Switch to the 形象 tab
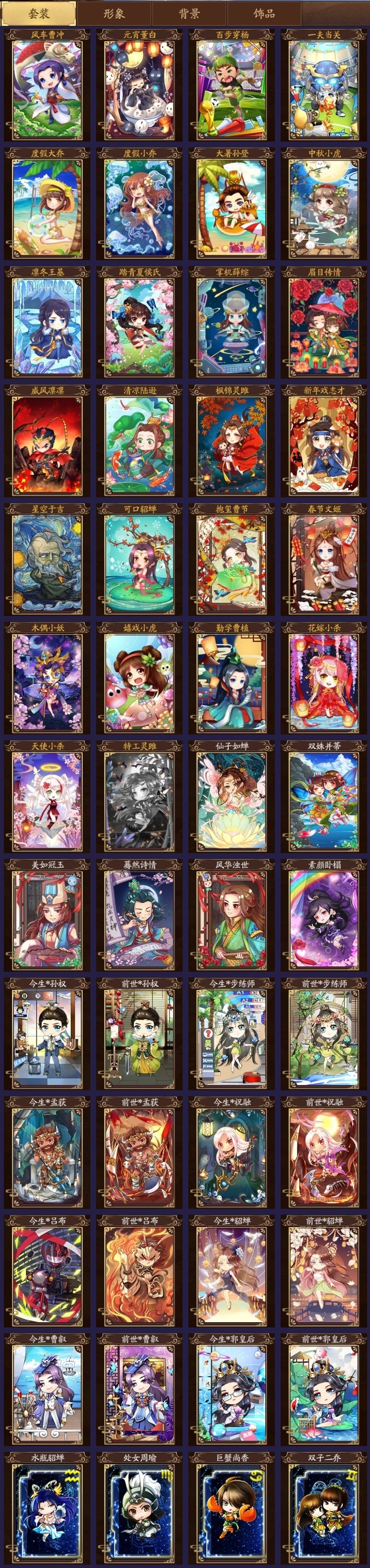 (114, 13)
